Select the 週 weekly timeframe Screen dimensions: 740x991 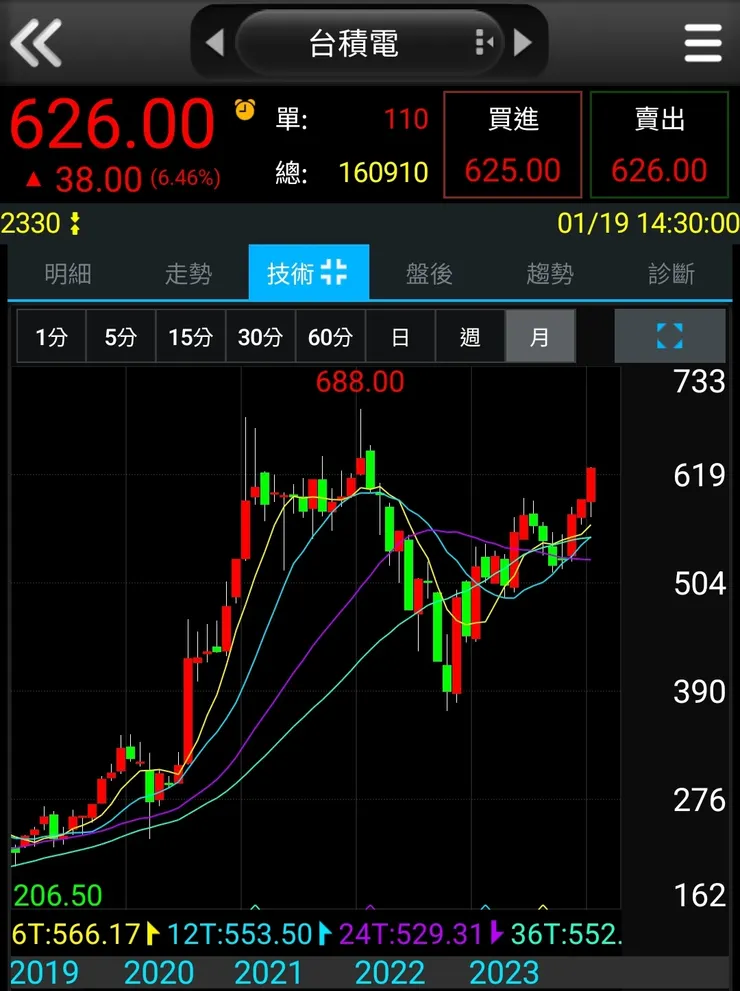click(x=470, y=337)
